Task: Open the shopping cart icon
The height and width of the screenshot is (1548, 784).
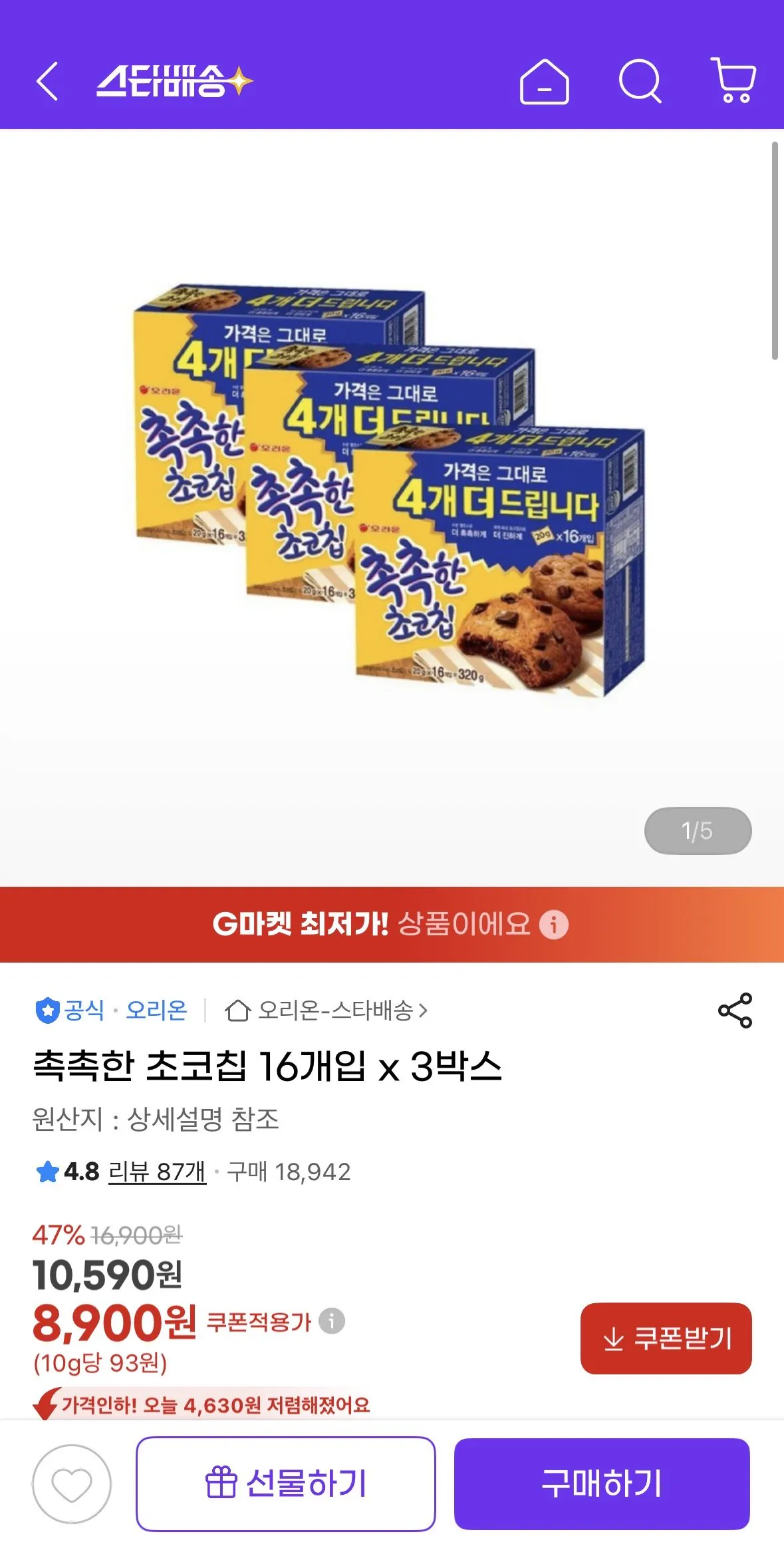Action: [733, 83]
